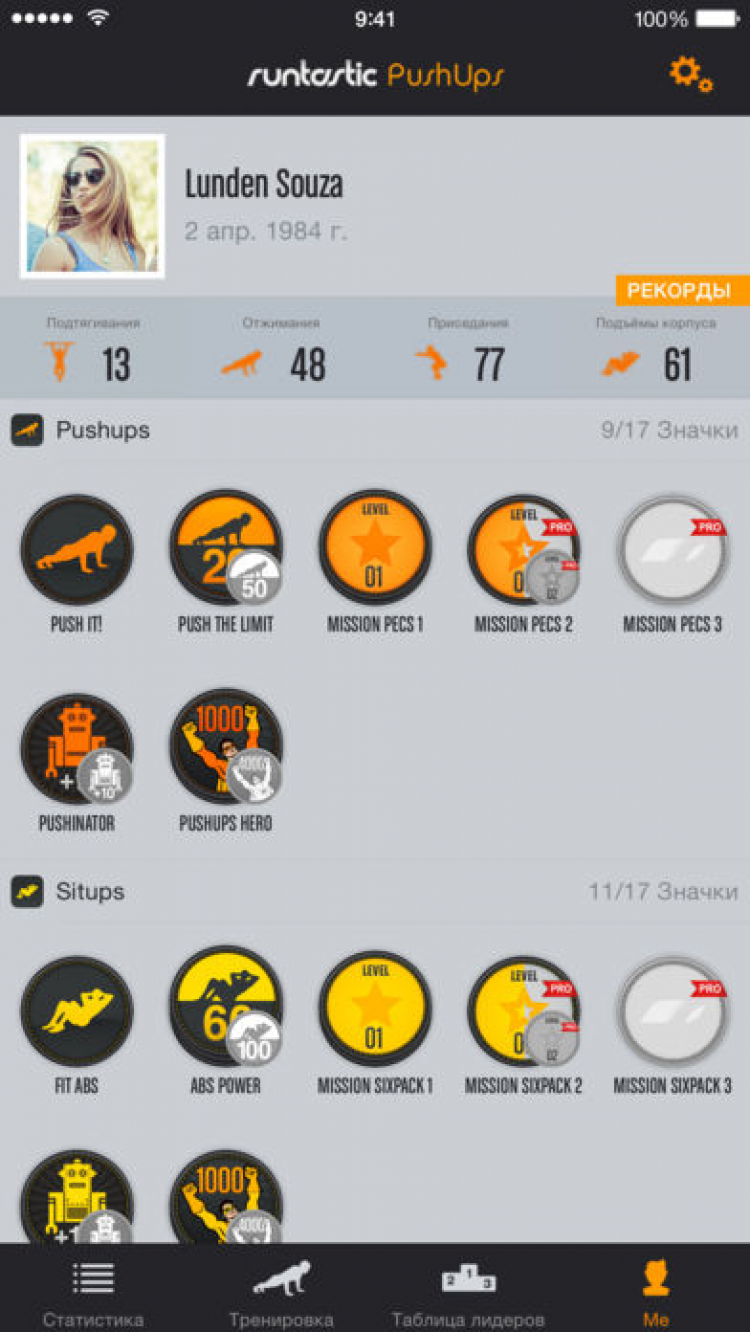Switch to the Тренировка tab
This screenshot has width=750, height=1332.
281,1292
